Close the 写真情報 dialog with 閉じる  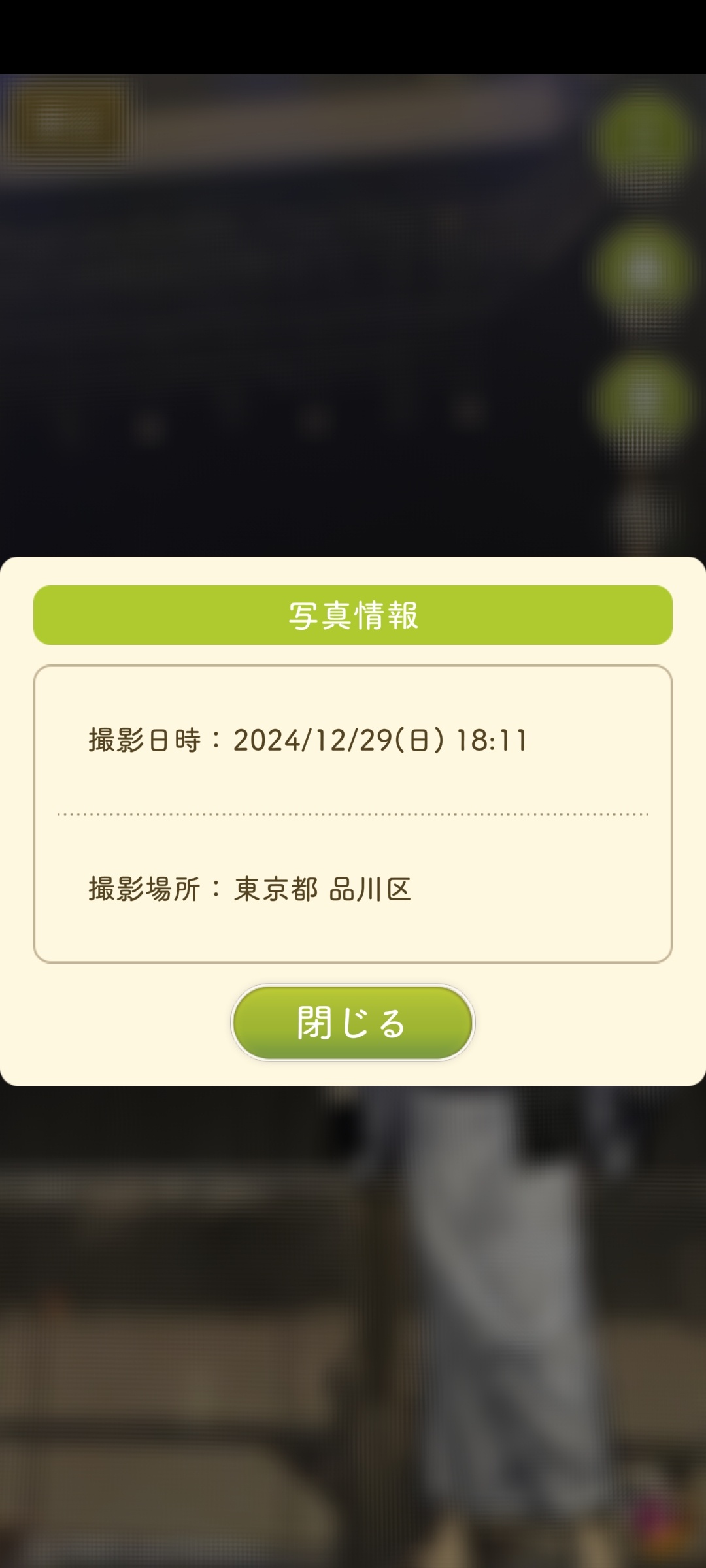(353, 1022)
